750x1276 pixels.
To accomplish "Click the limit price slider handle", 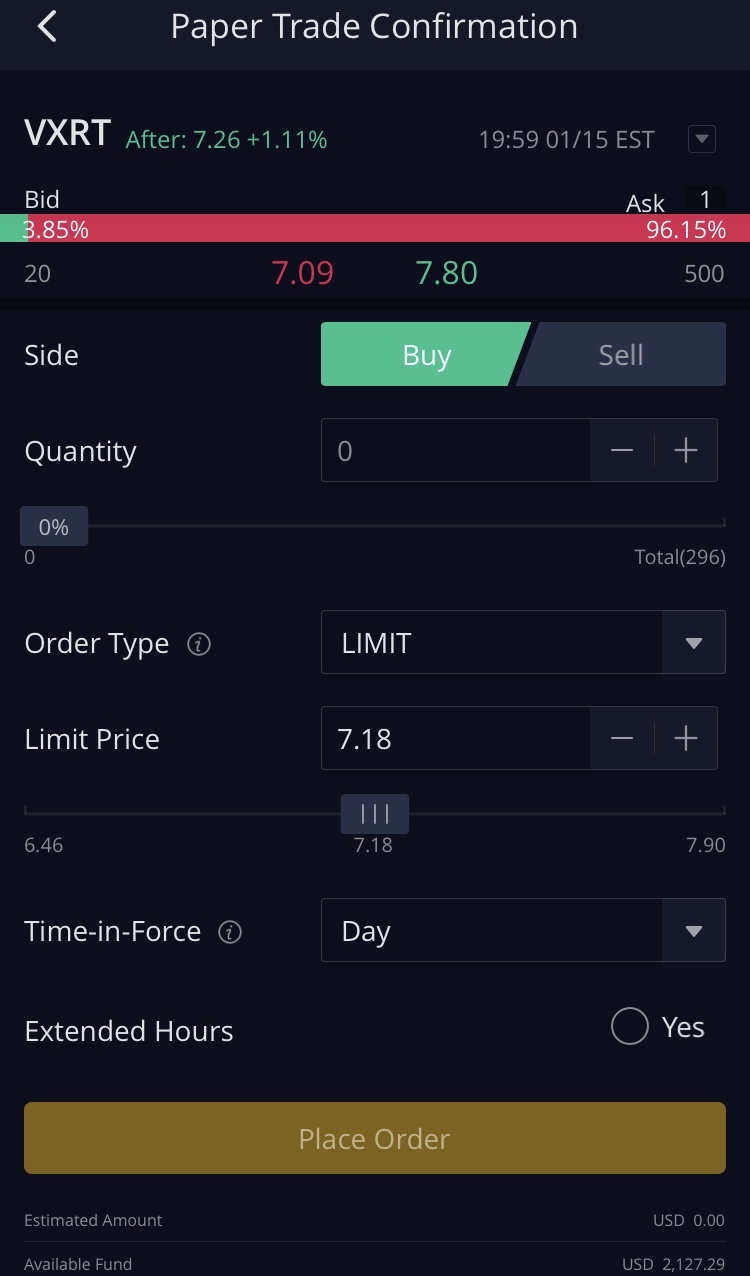I will (x=374, y=813).
